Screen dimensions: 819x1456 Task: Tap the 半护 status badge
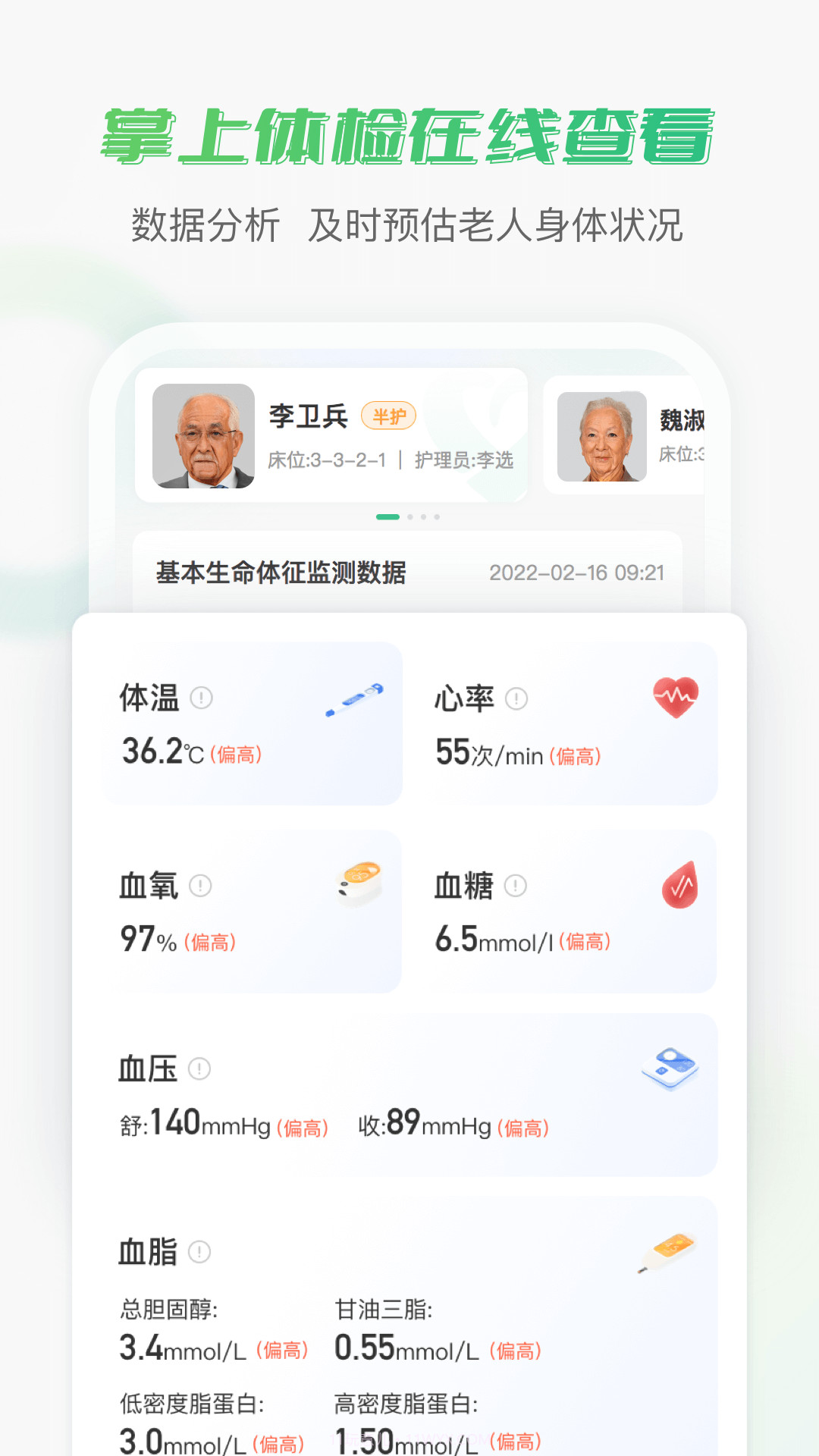[389, 416]
